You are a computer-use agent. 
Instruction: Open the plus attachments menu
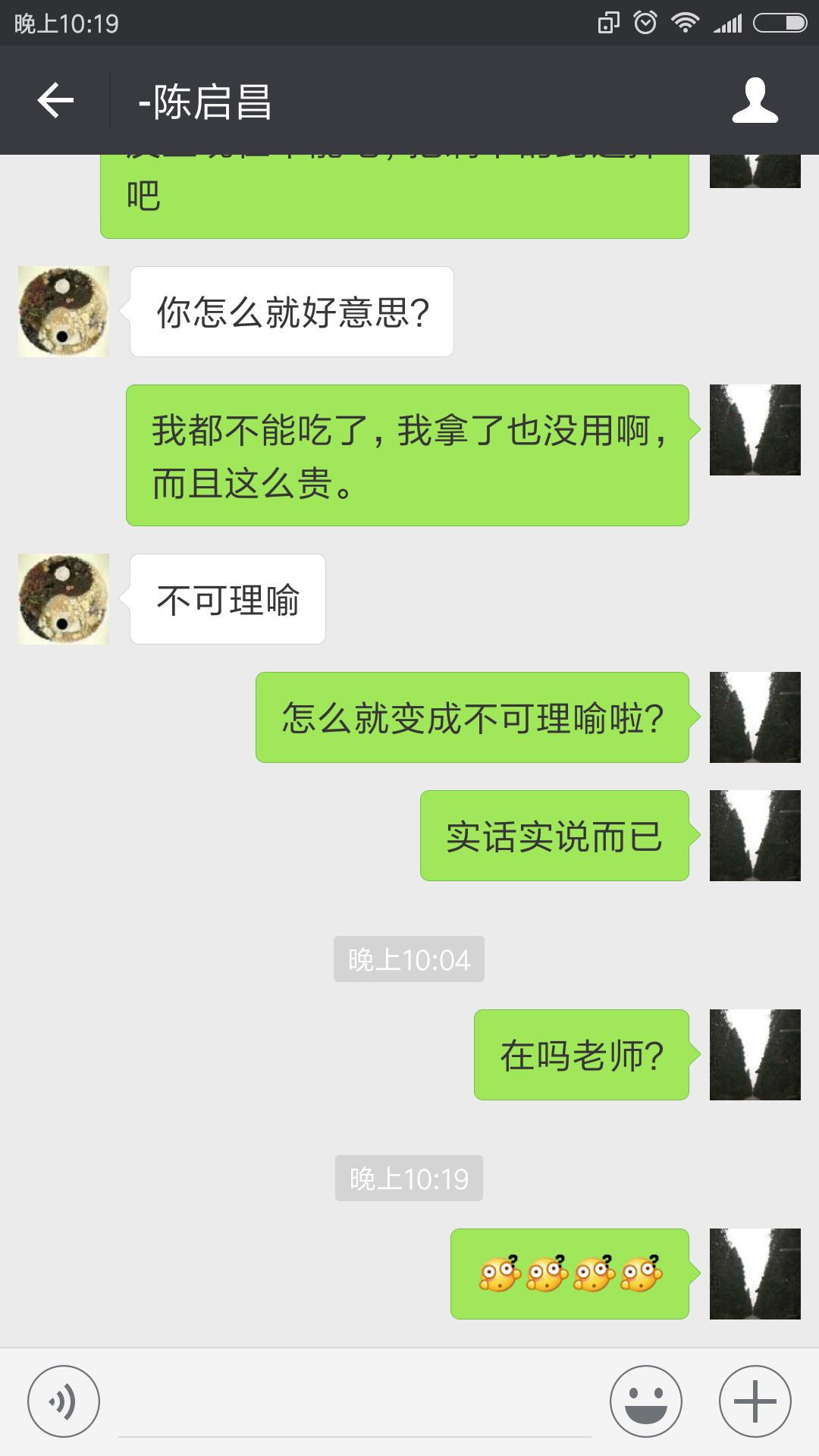(x=755, y=1401)
